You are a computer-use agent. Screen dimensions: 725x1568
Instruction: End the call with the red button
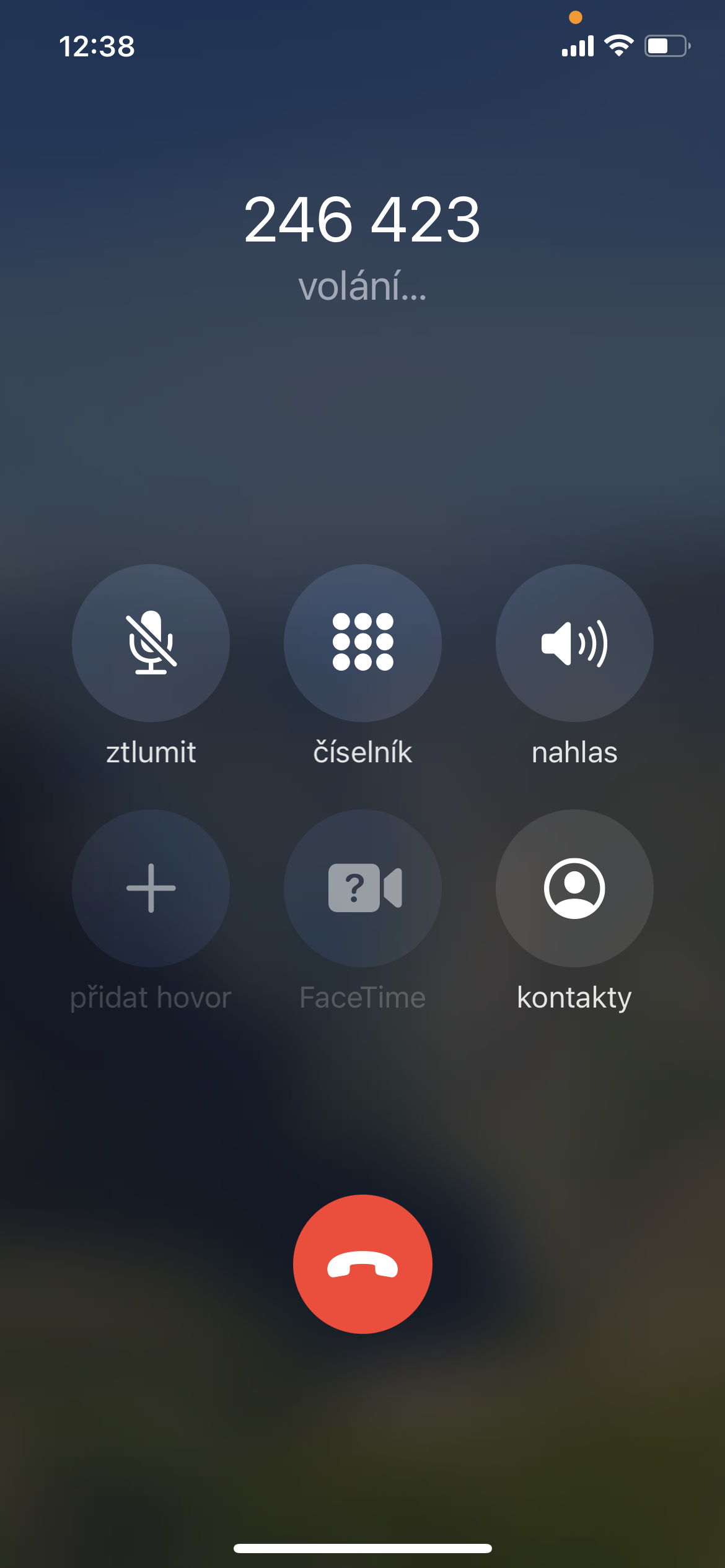[362, 1264]
